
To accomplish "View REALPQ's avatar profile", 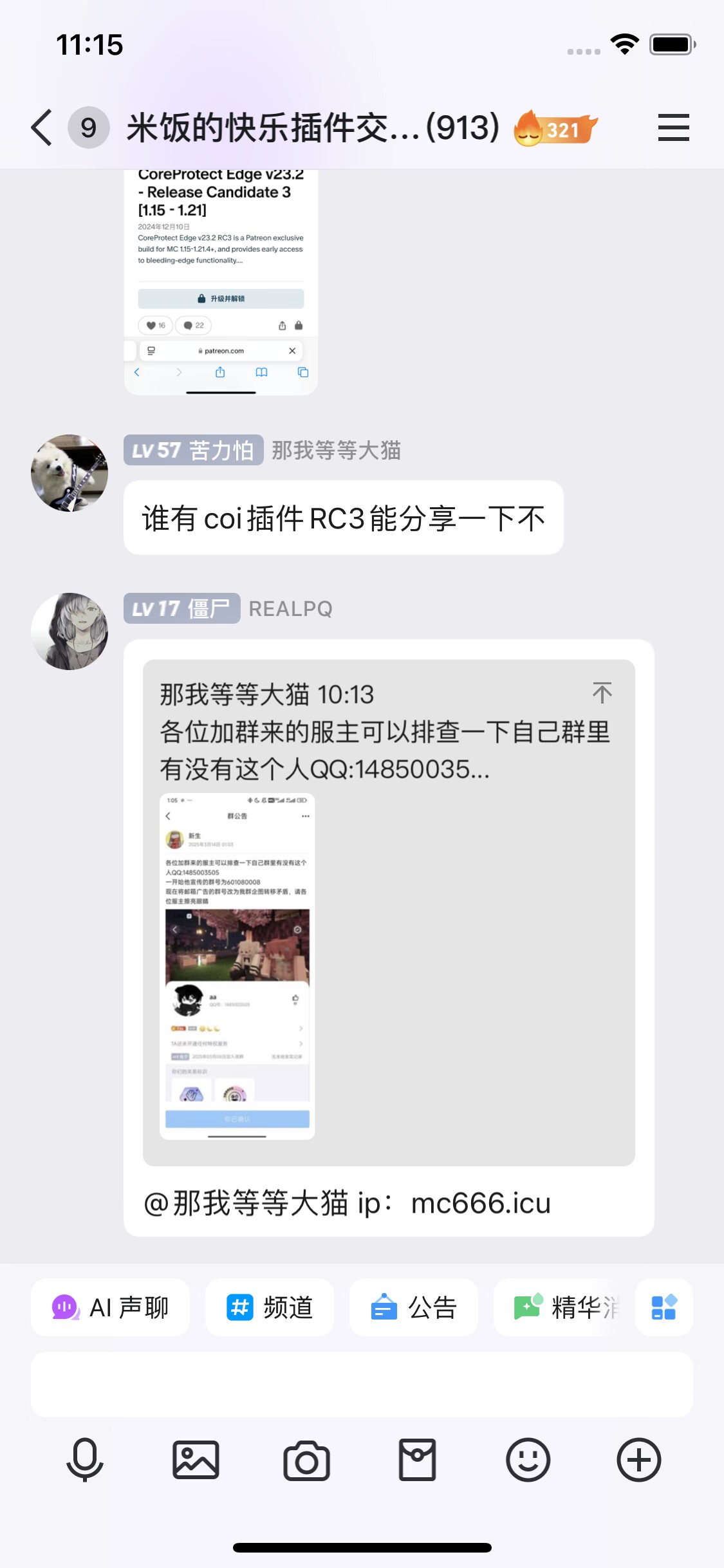I will tap(70, 631).
